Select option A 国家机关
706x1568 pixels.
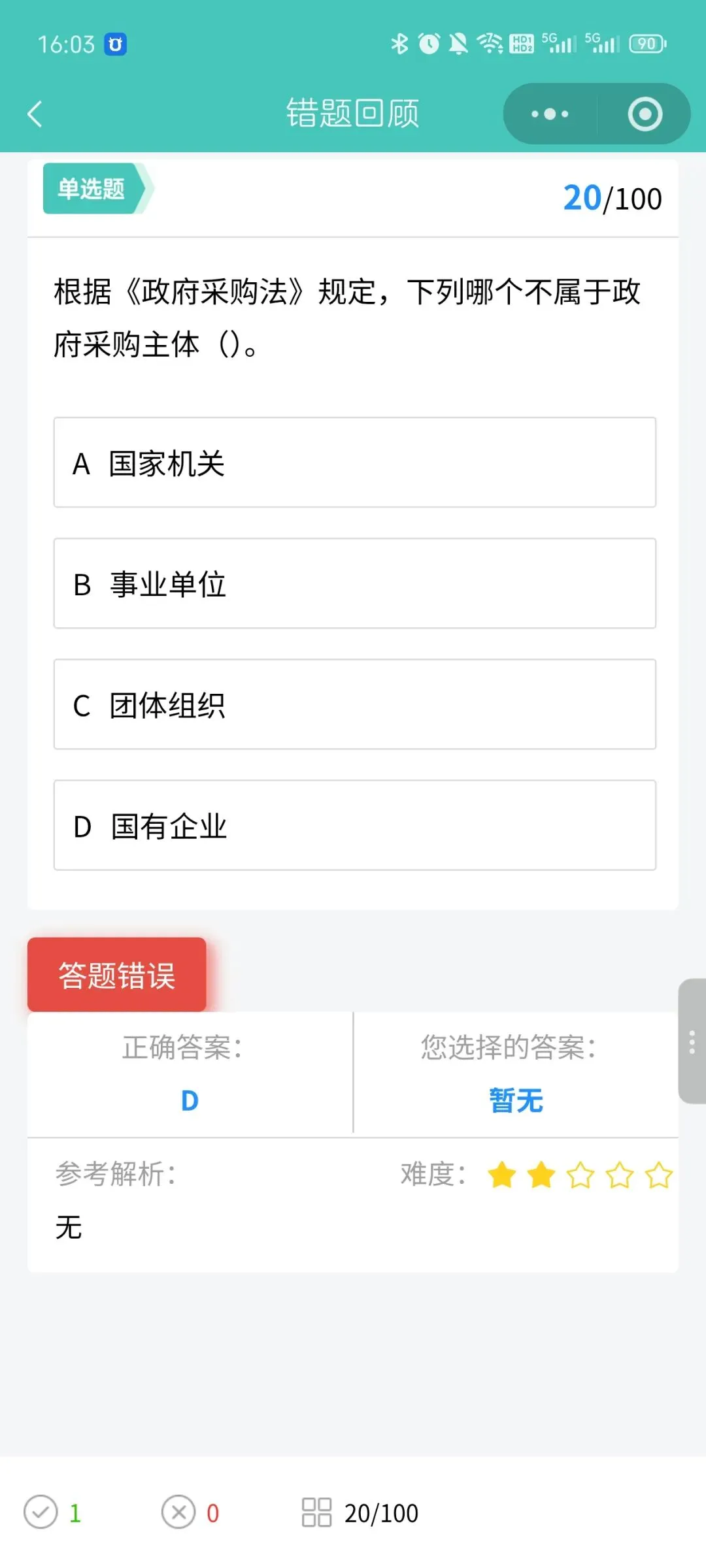pyautogui.click(x=355, y=463)
